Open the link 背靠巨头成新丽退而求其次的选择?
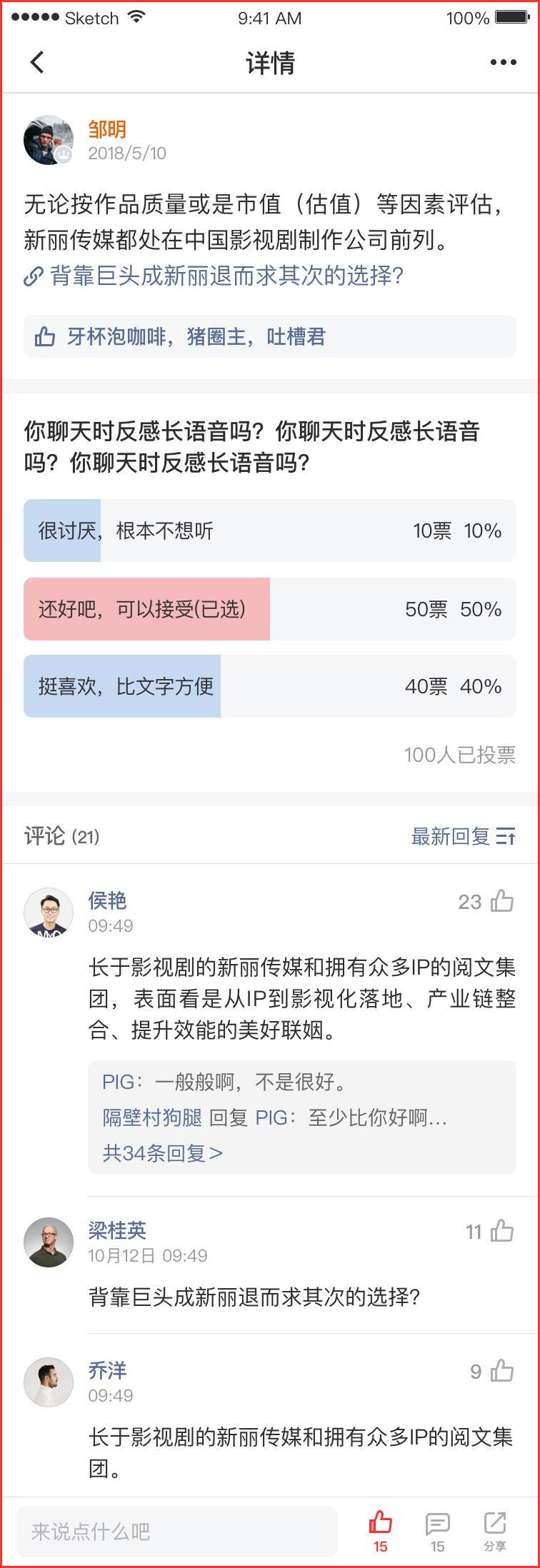Viewport: 540px width, 1568px height. (x=226, y=276)
